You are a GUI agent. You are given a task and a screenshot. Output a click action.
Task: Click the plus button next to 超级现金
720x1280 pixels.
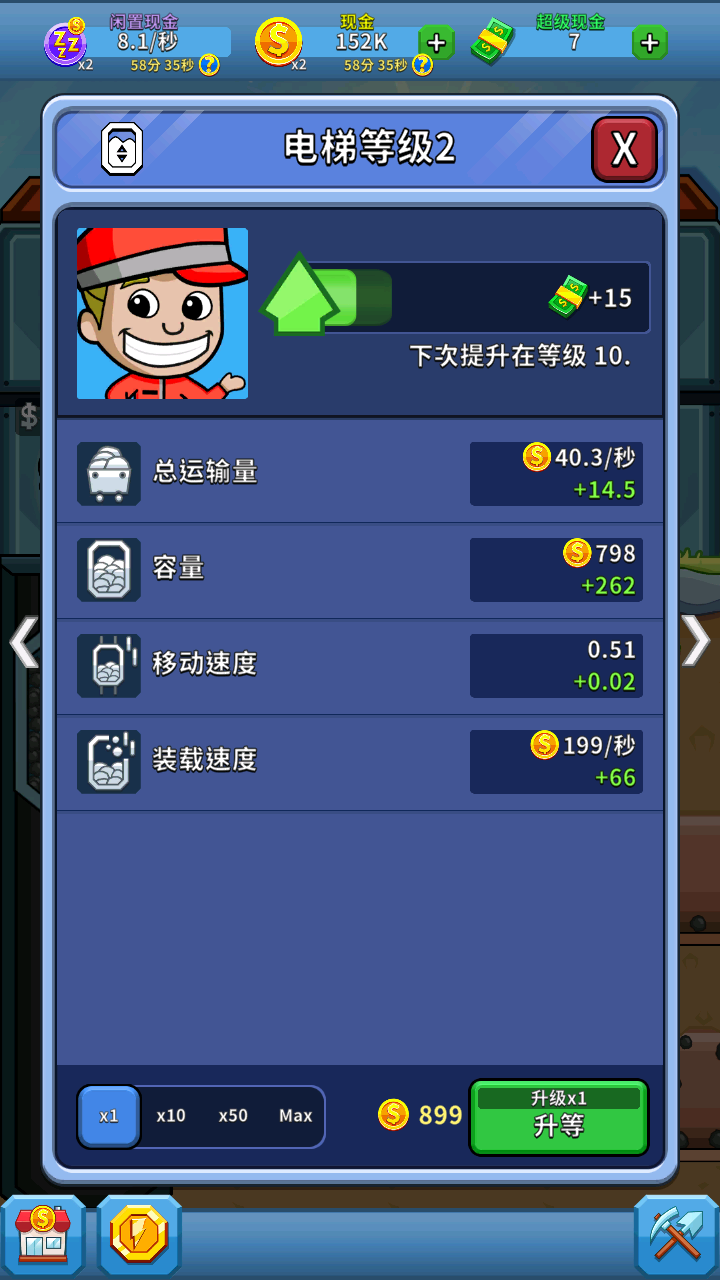(x=649, y=44)
